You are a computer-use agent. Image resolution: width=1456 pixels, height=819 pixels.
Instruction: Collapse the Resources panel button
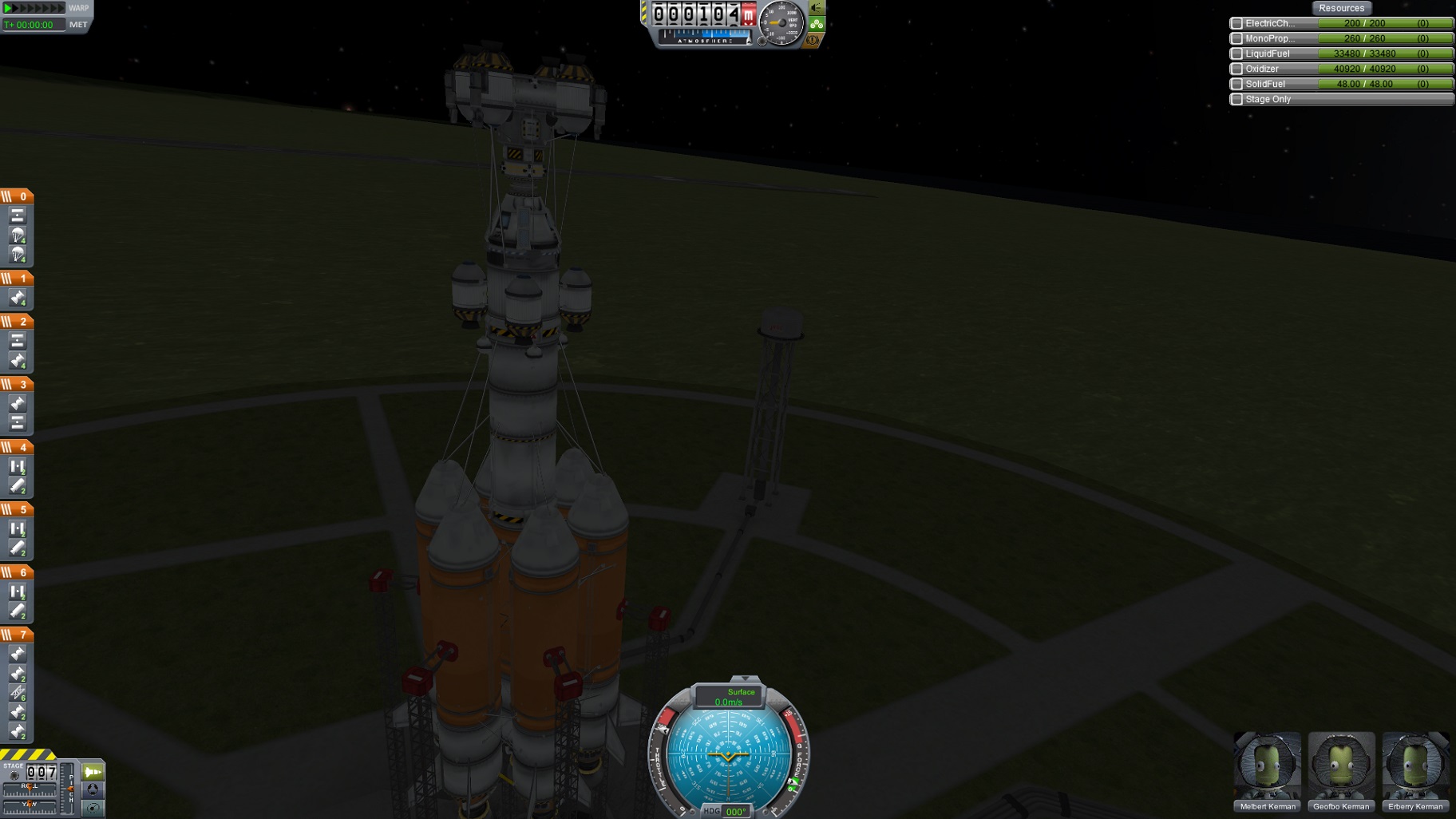click(1341, 8)
